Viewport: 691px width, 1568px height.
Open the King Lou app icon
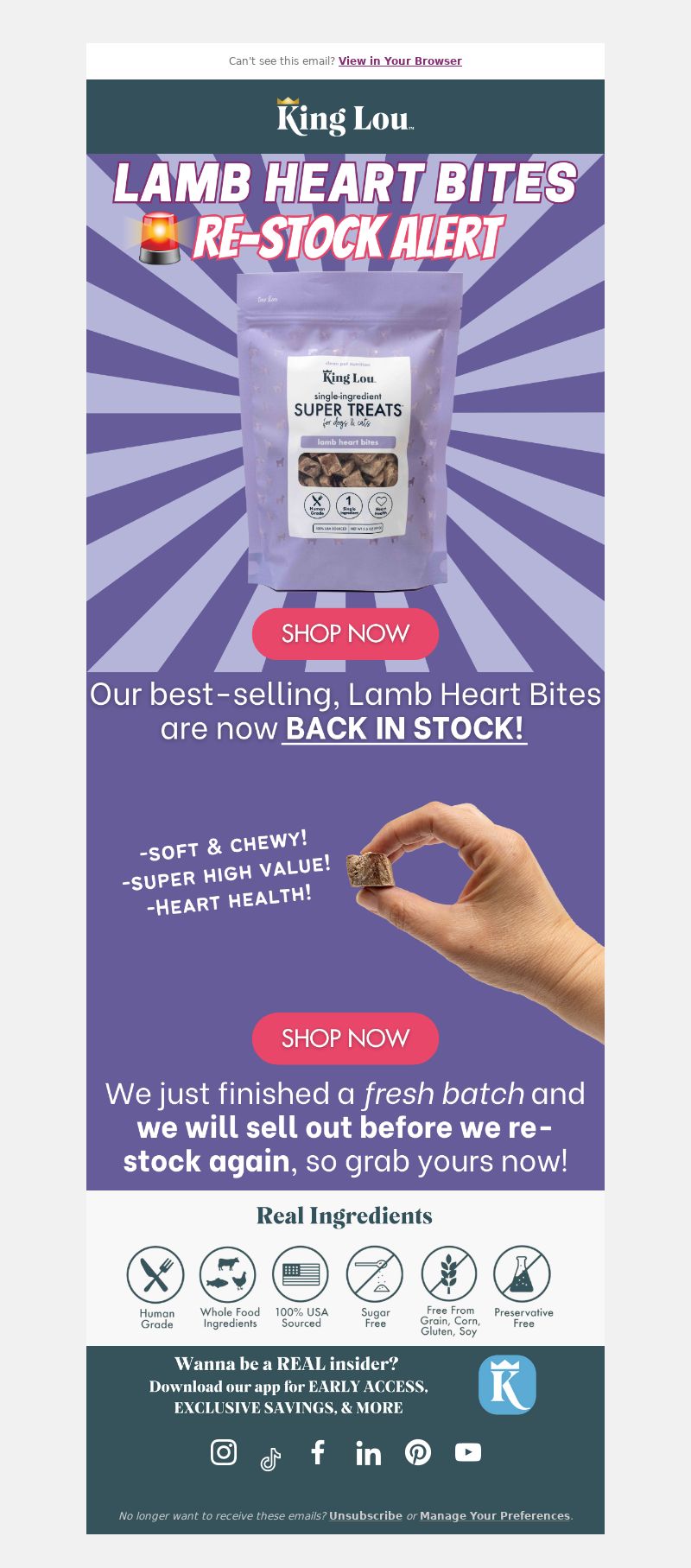507,1384
